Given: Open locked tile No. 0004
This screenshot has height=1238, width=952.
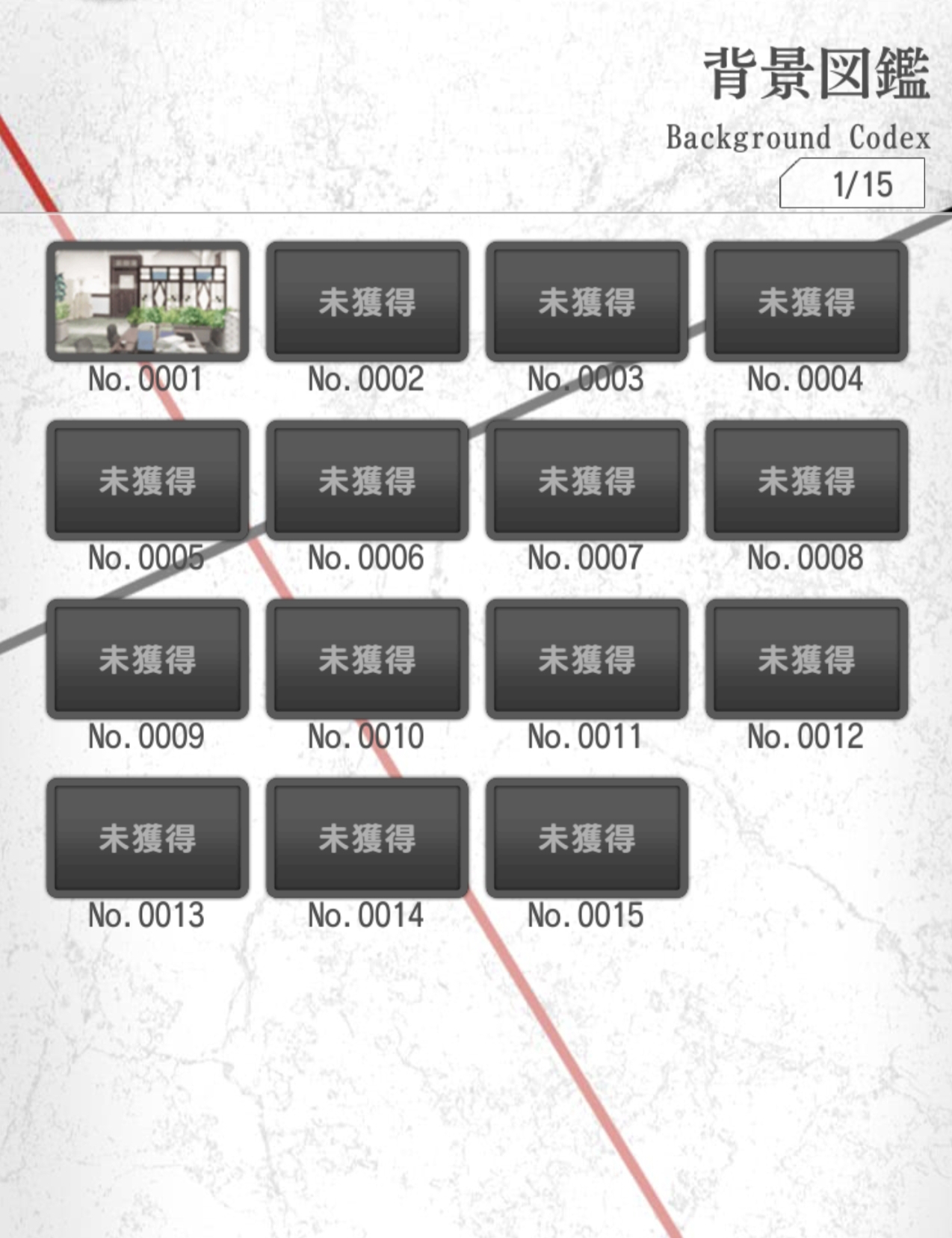Looking at the screenshot, I should tap(806, 302).
